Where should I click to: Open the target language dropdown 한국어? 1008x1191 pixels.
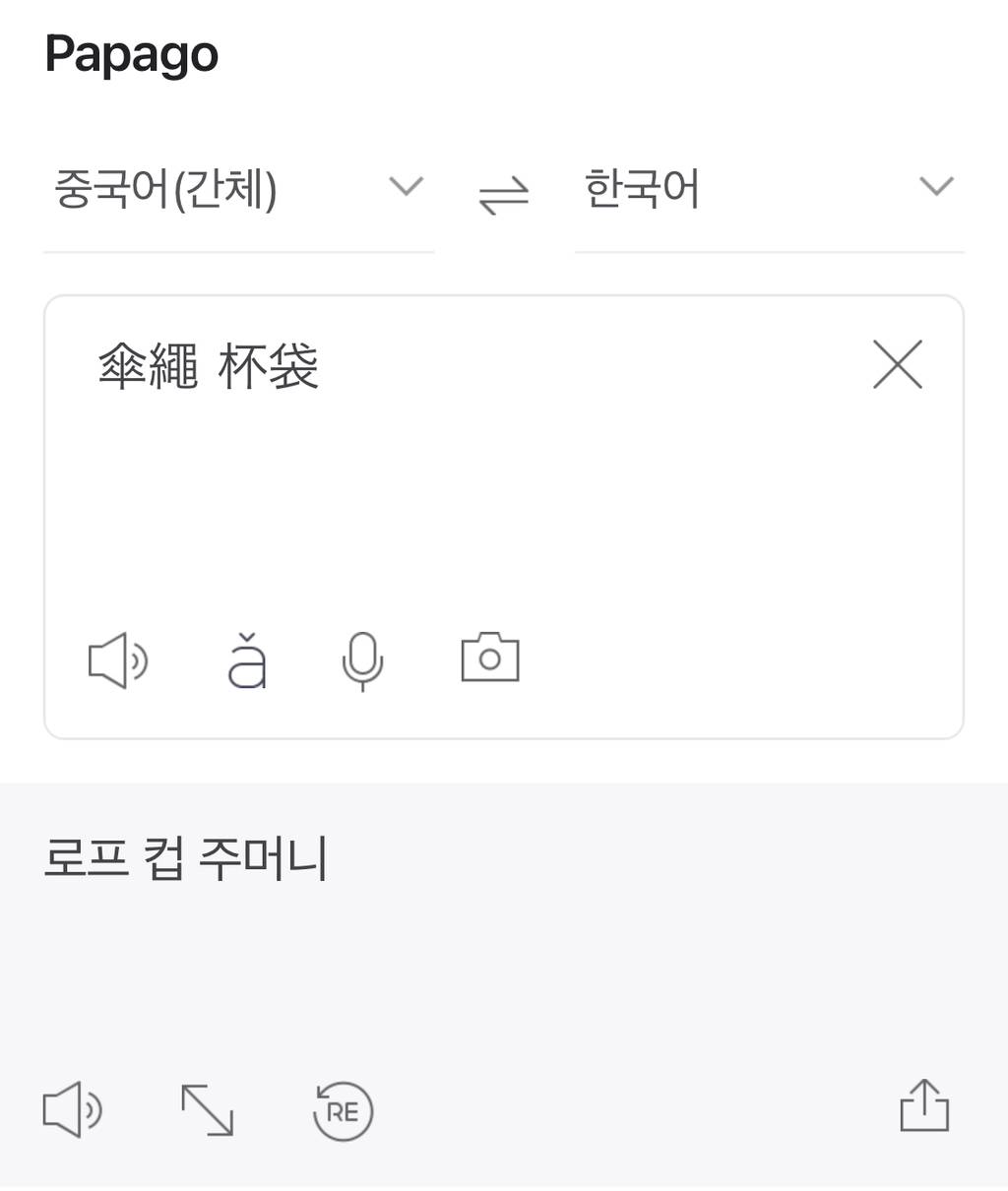point(769,189)
